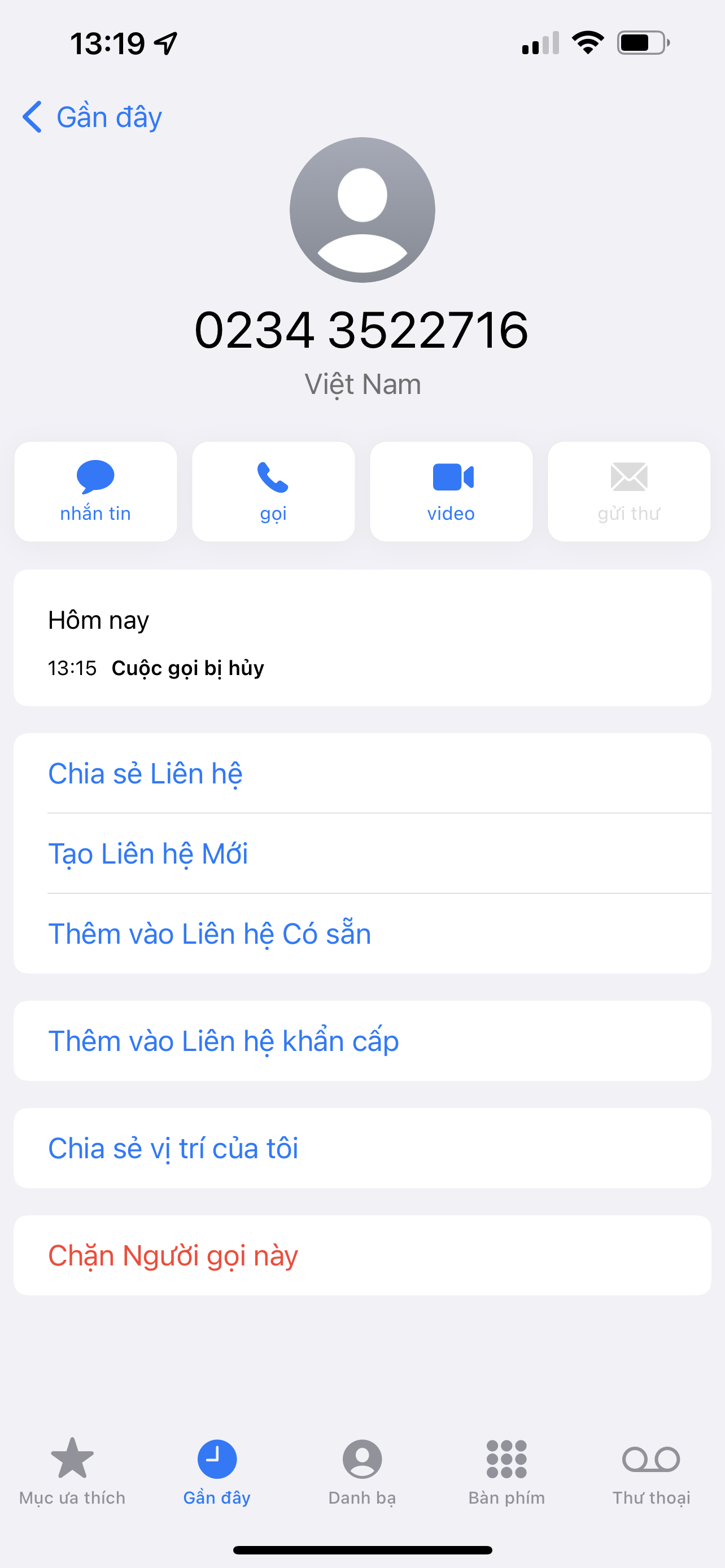This screenshot has width=725, height=1568.
Task: Open the Thư thoại tab
Action: point(652,1472)
